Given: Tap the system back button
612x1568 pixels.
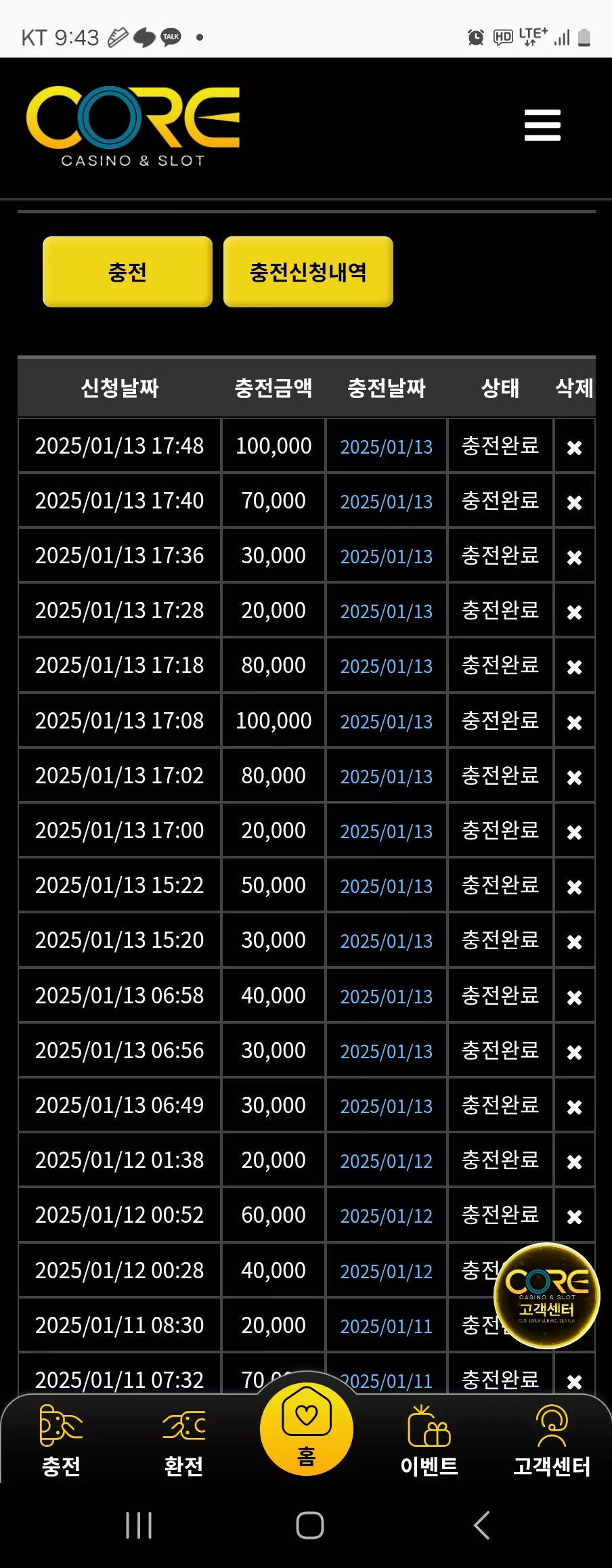Looking at the screenshot, I should click(481, 1525).
